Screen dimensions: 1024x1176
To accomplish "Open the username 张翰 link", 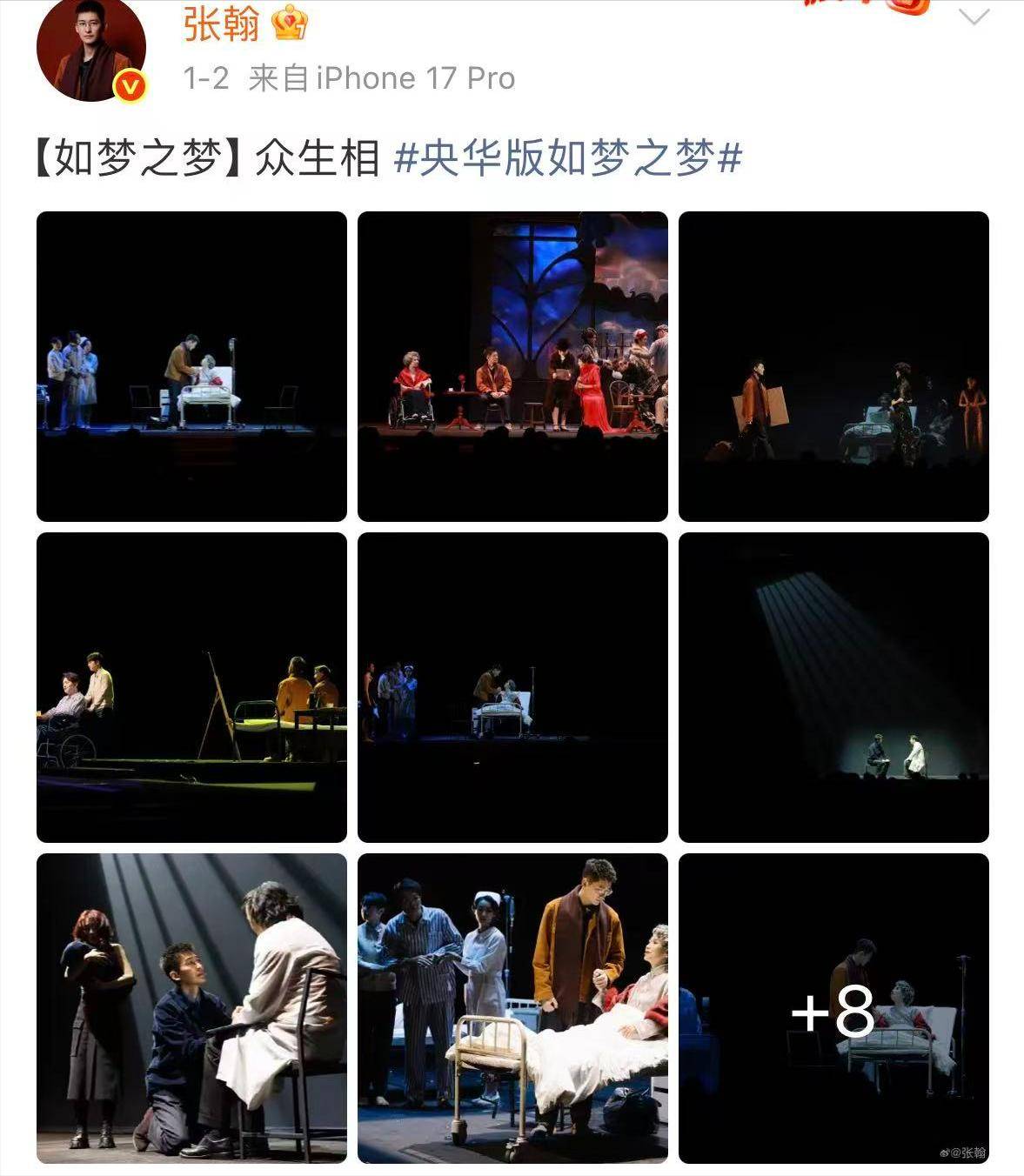I will [x=221, y=24].
